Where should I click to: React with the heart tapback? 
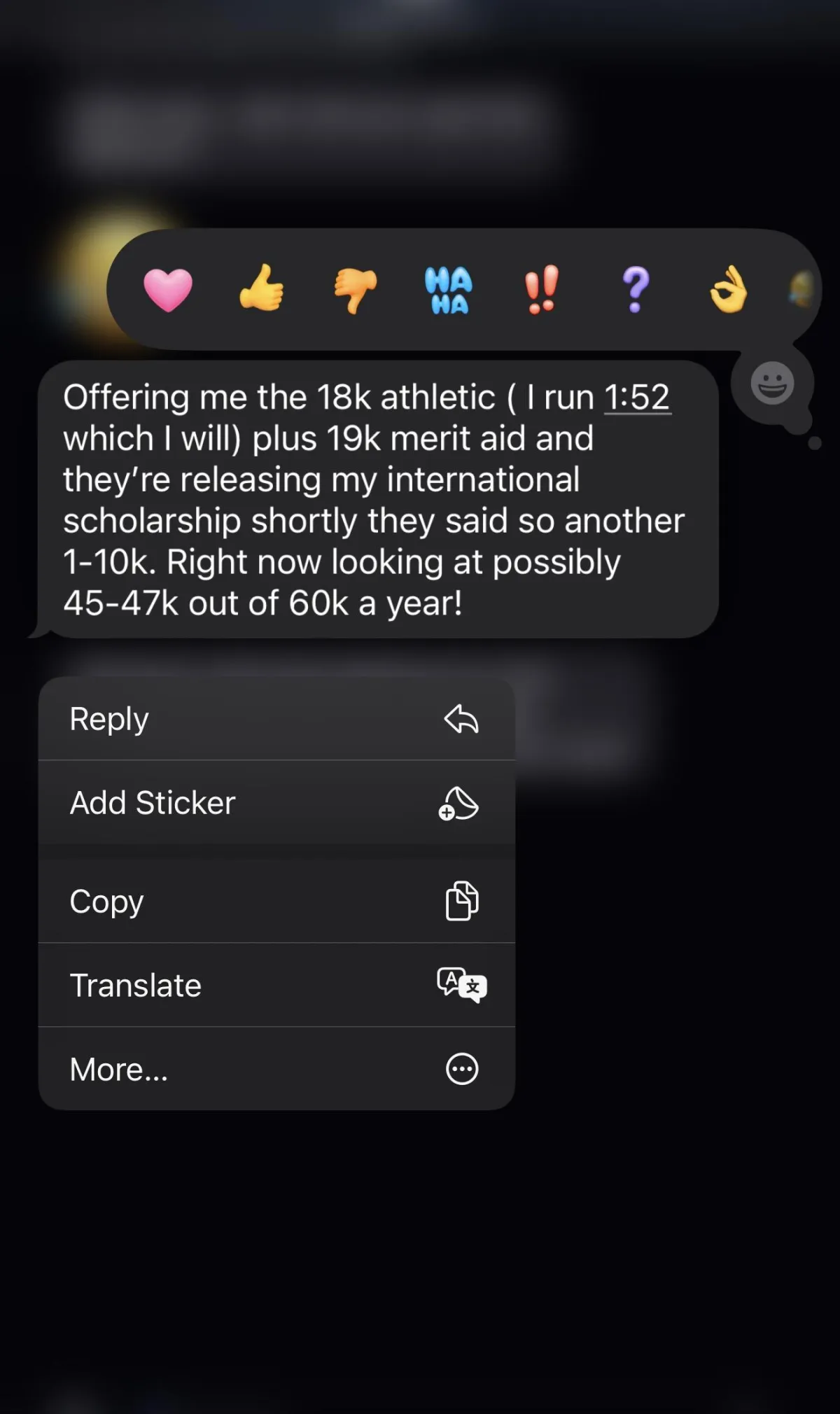[x=168, y=289]
